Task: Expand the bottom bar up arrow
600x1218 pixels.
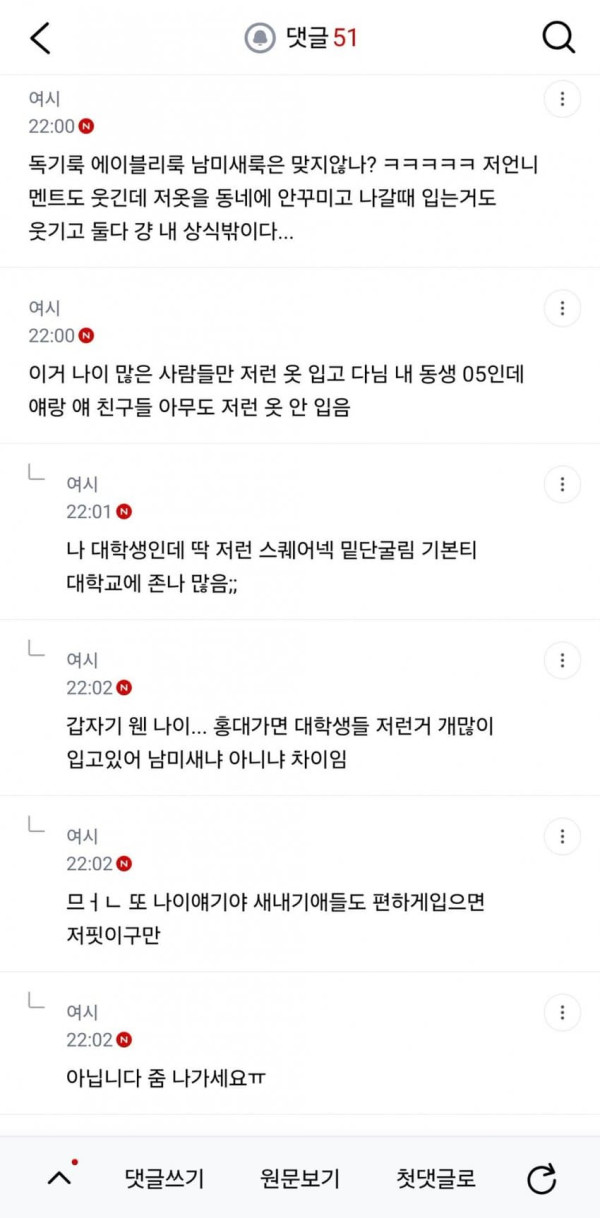Action: click(60, 1177)
